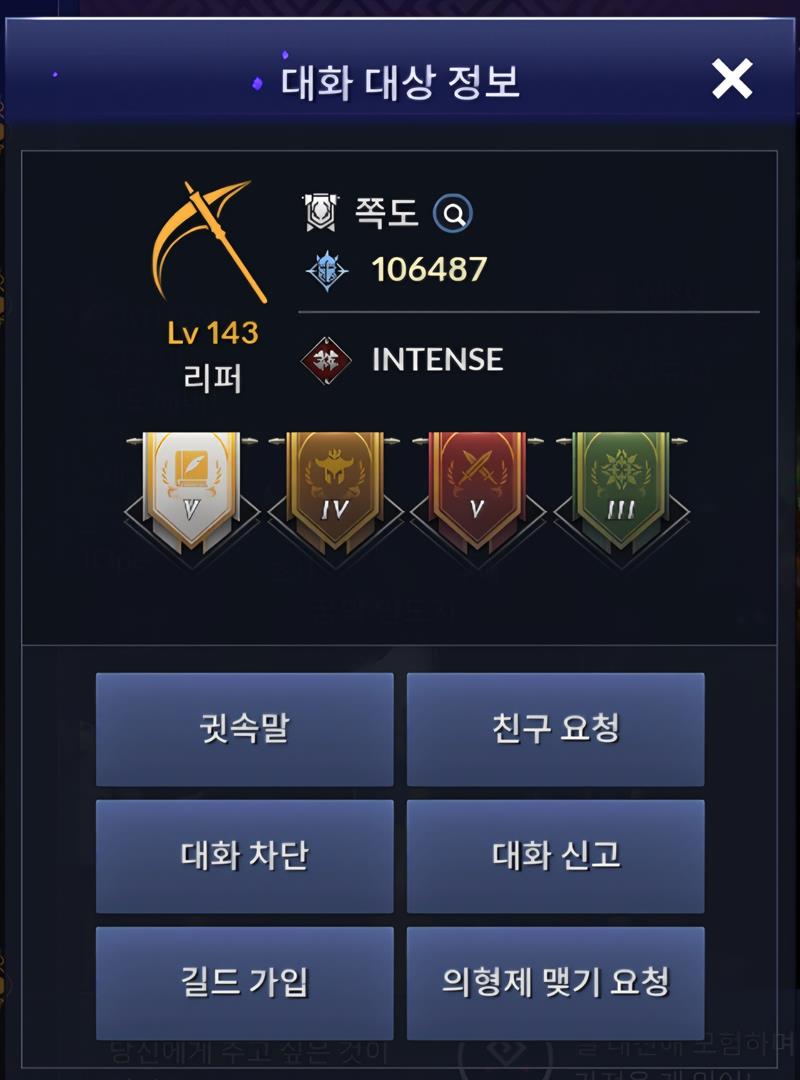800x1080 pixels.
Task: Close the 대화 대상 정보 dialog
Action: pyautogui.click(x=732, y=78)
